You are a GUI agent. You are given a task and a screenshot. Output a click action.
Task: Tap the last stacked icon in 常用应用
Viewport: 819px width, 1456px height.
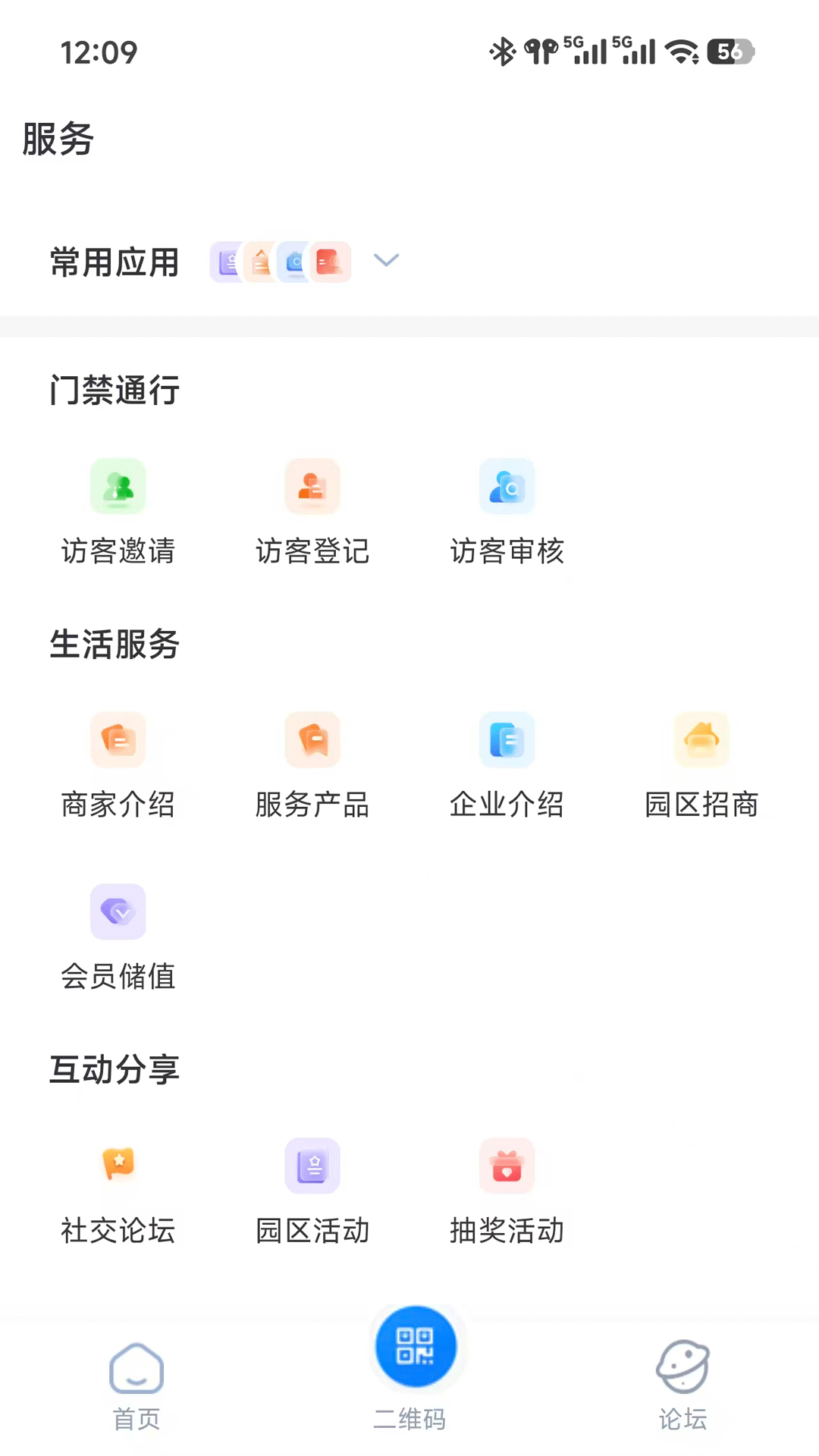(x=330, y=262)
